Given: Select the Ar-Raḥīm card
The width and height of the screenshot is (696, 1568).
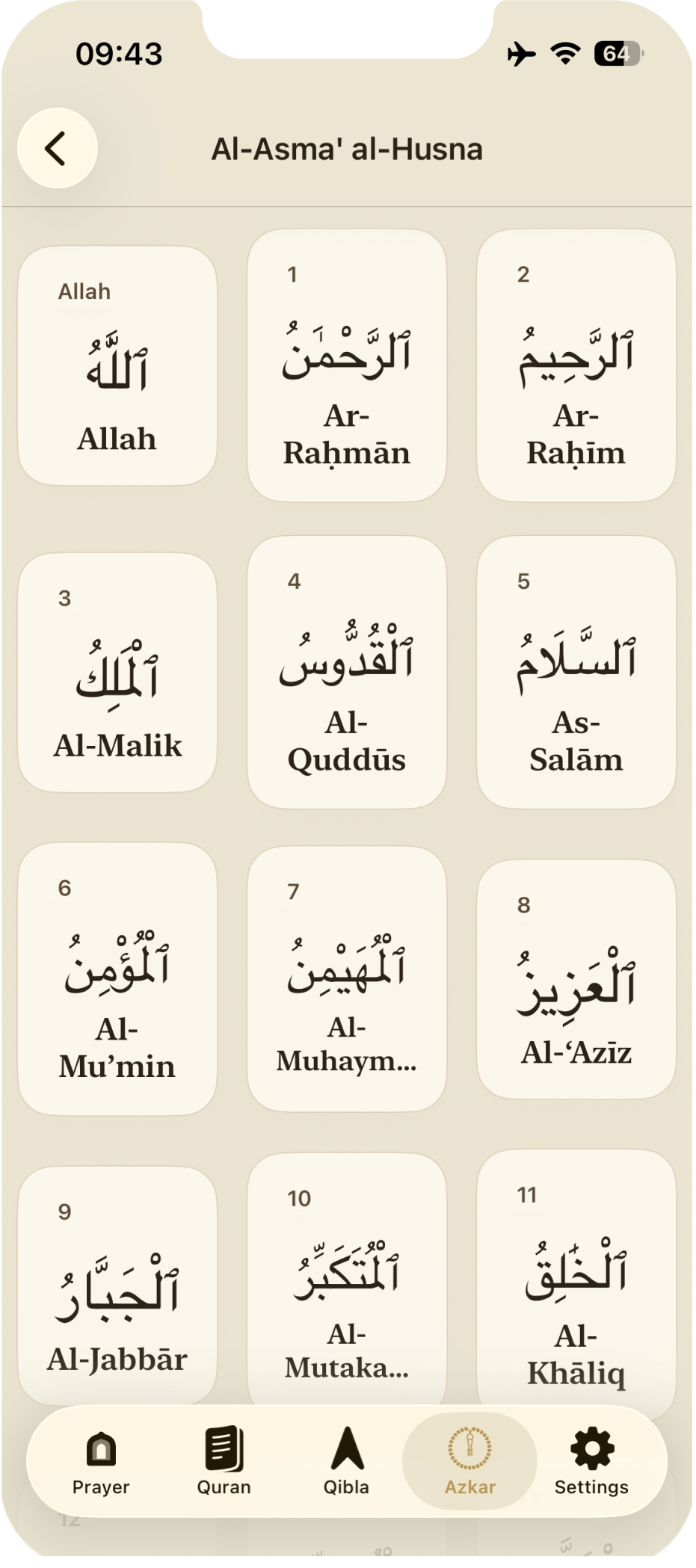Looking at the screenshot, I should [x=576, y=365].
